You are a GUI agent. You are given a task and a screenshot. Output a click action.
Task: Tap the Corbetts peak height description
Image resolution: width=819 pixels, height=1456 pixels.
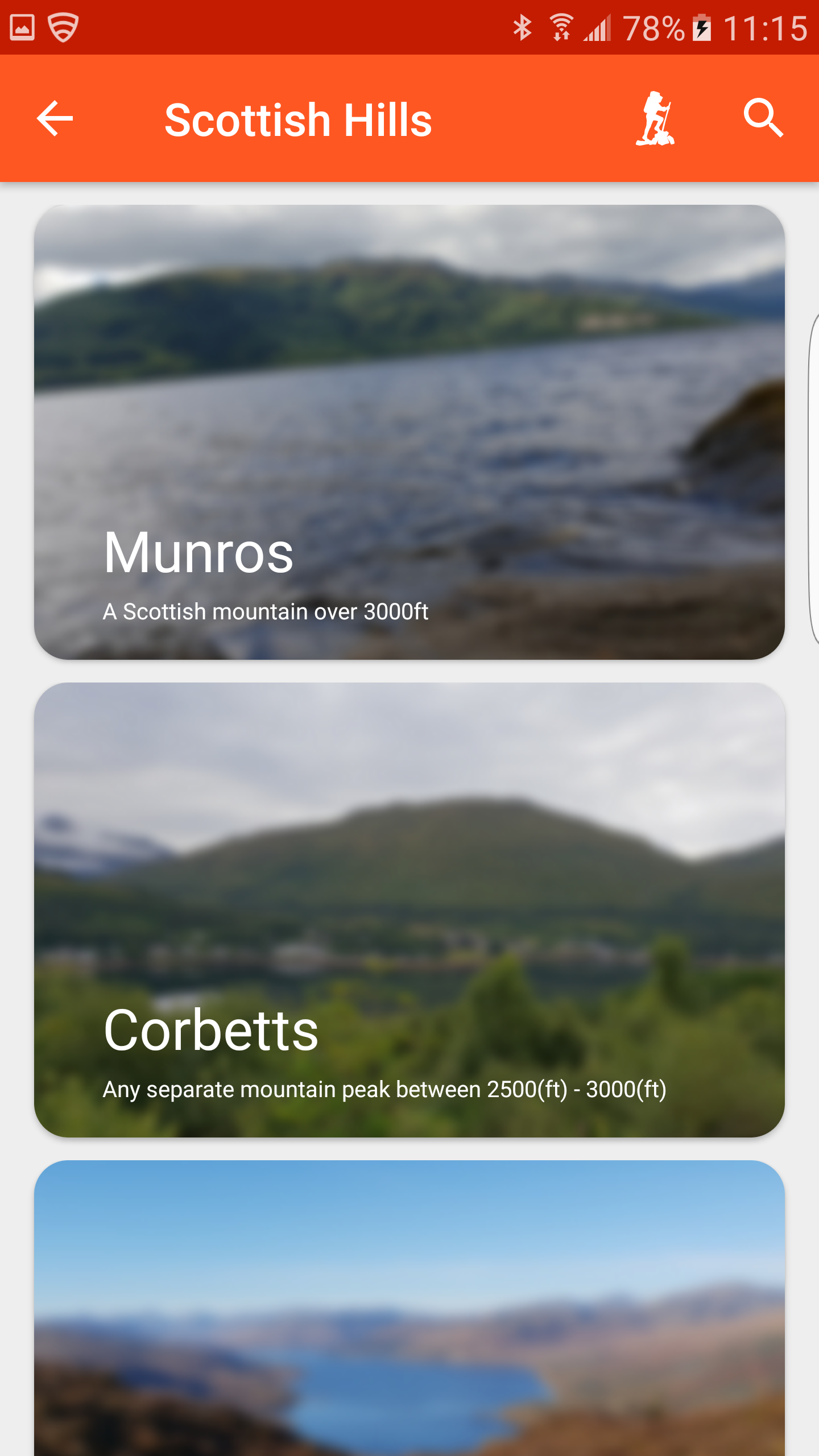(x=385, y=1089)
